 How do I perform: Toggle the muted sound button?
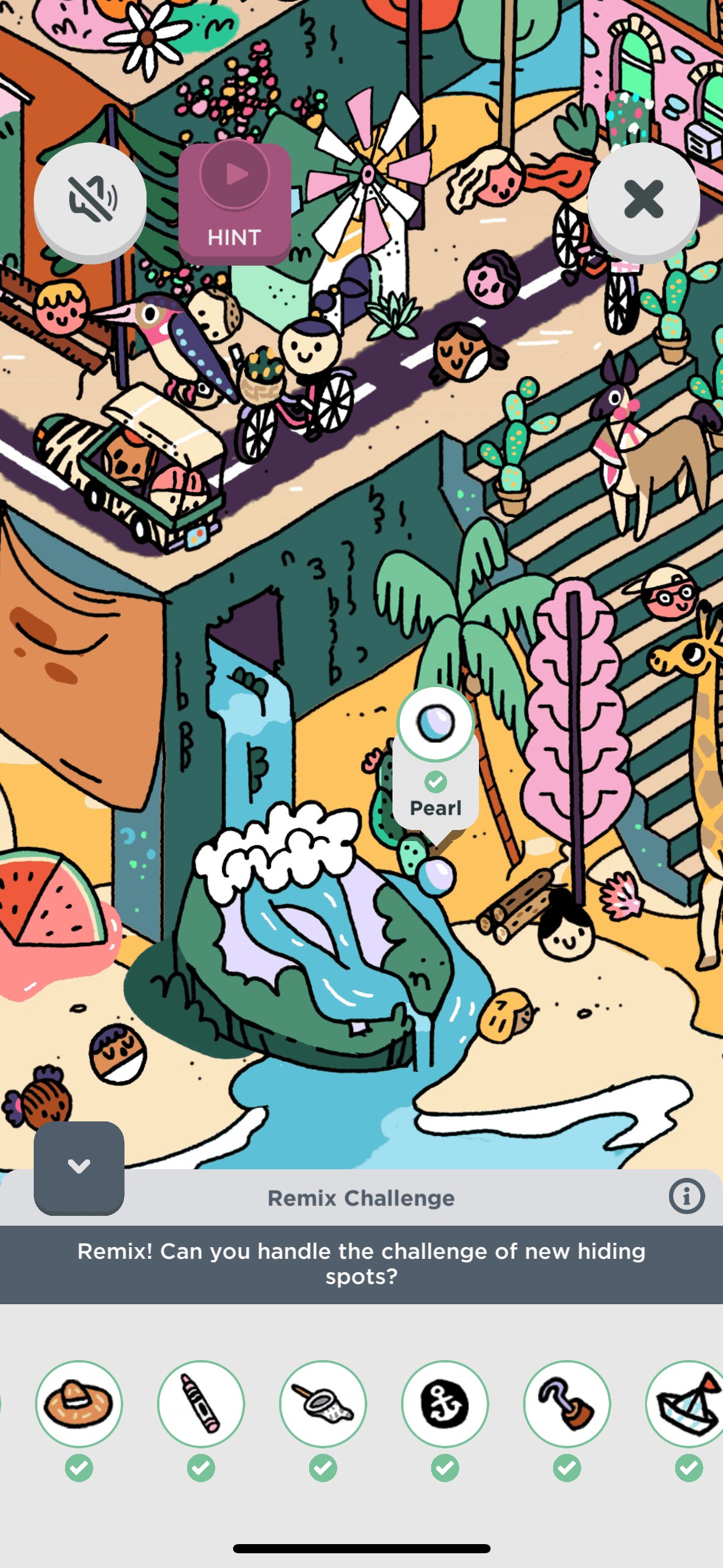coord(90,199)
